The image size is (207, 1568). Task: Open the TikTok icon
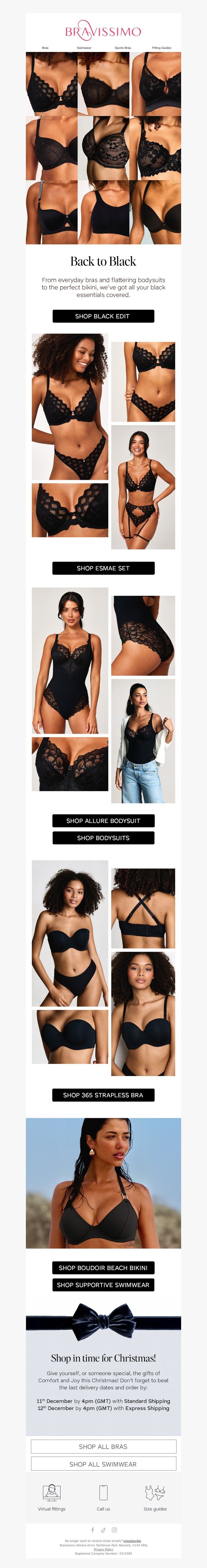click(x=103, y=1530)
